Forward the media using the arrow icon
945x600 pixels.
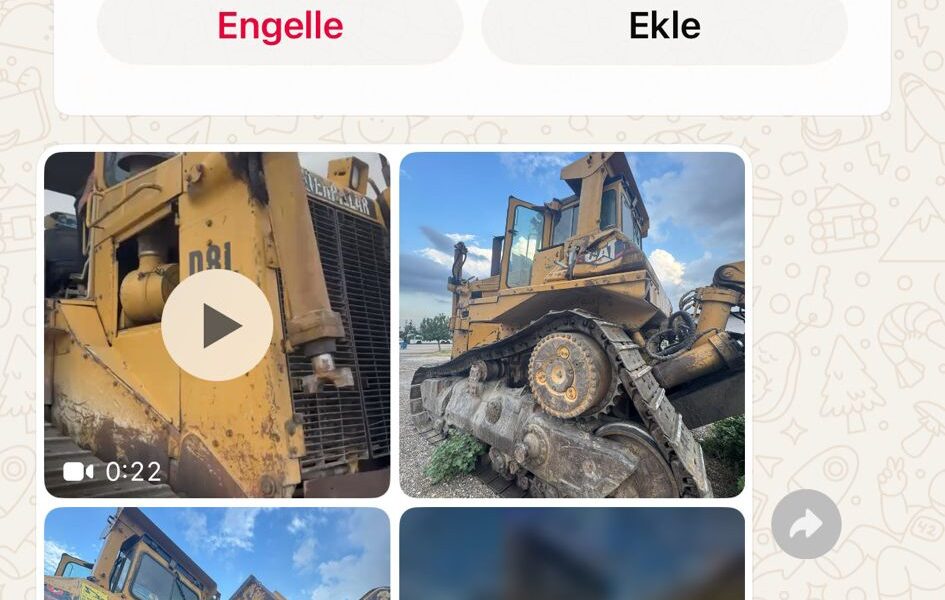pos(806,524)
